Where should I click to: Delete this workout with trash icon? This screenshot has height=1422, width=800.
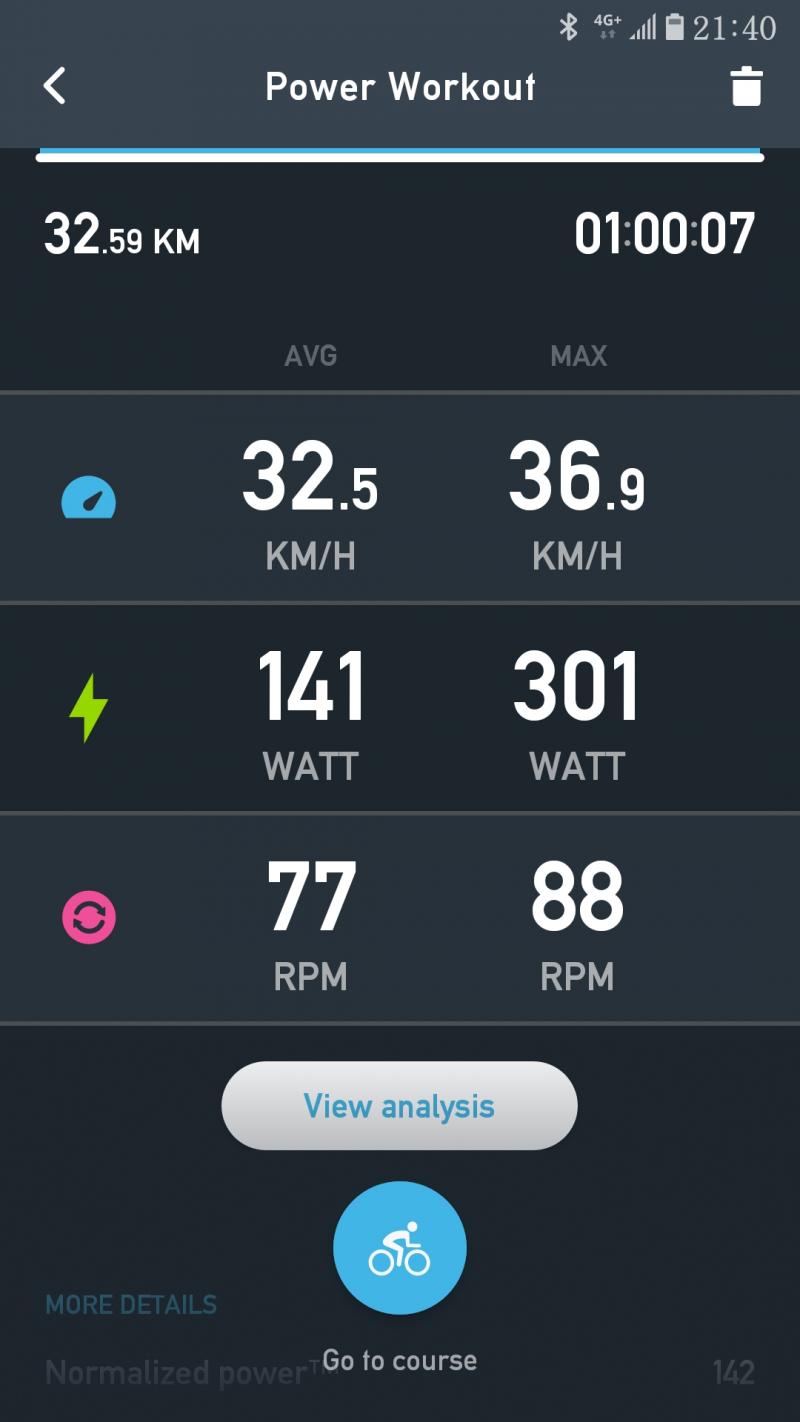click(x=746, y=87)
